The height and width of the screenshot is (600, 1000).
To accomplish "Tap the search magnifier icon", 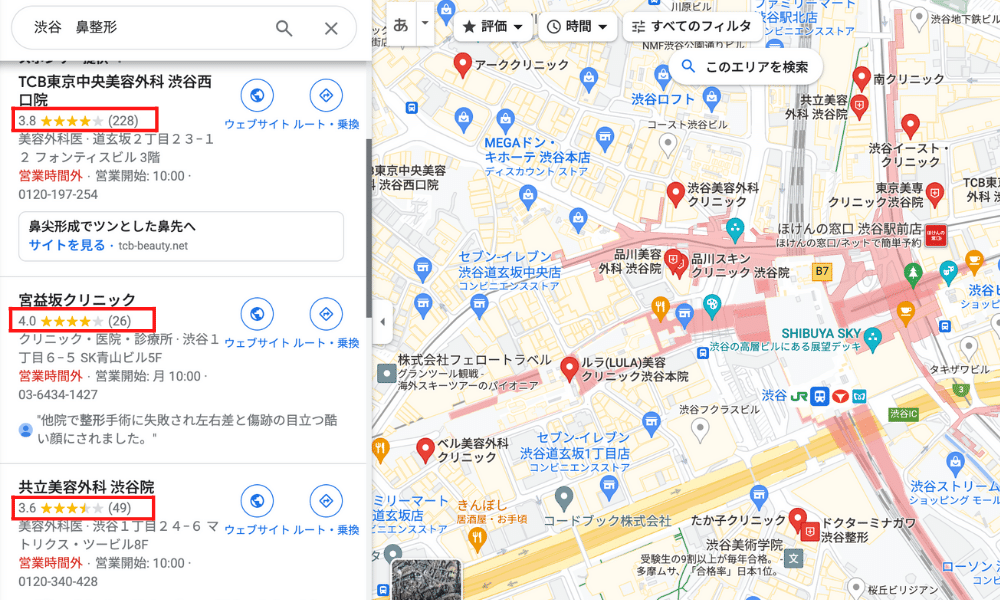I will [x=284, y=29].
